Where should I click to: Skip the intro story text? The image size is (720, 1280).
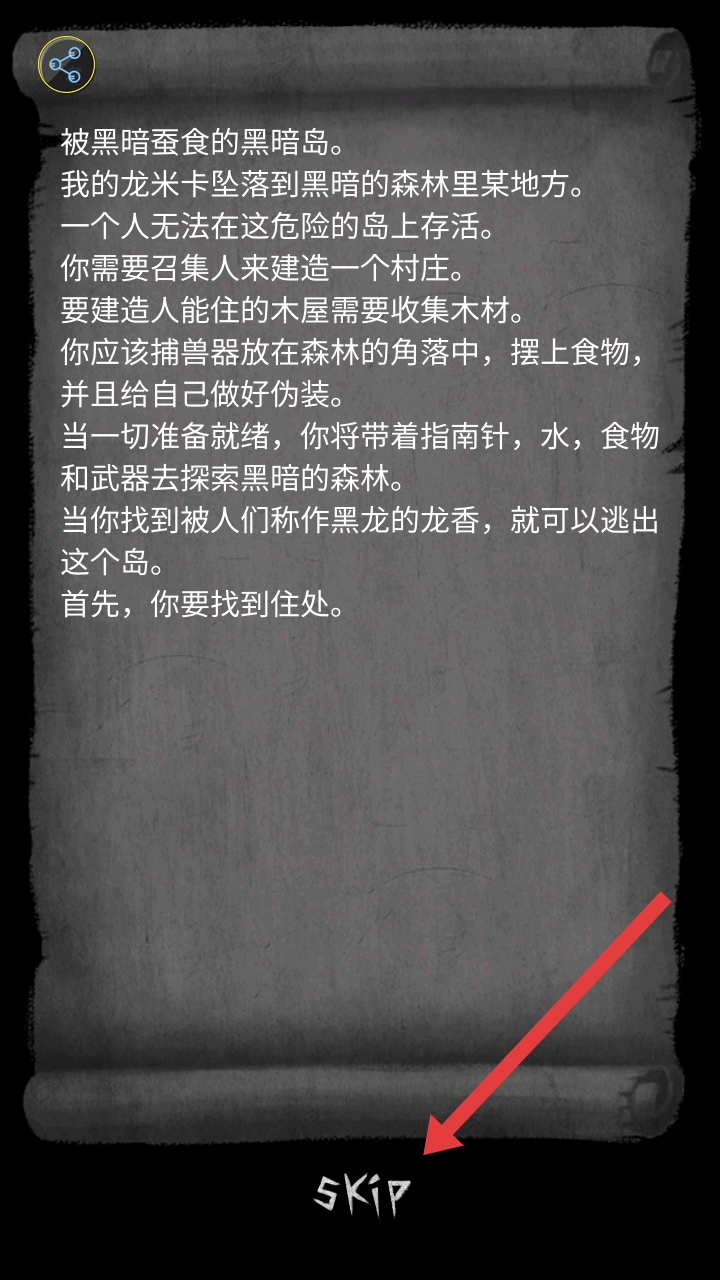coord(362,1194)
